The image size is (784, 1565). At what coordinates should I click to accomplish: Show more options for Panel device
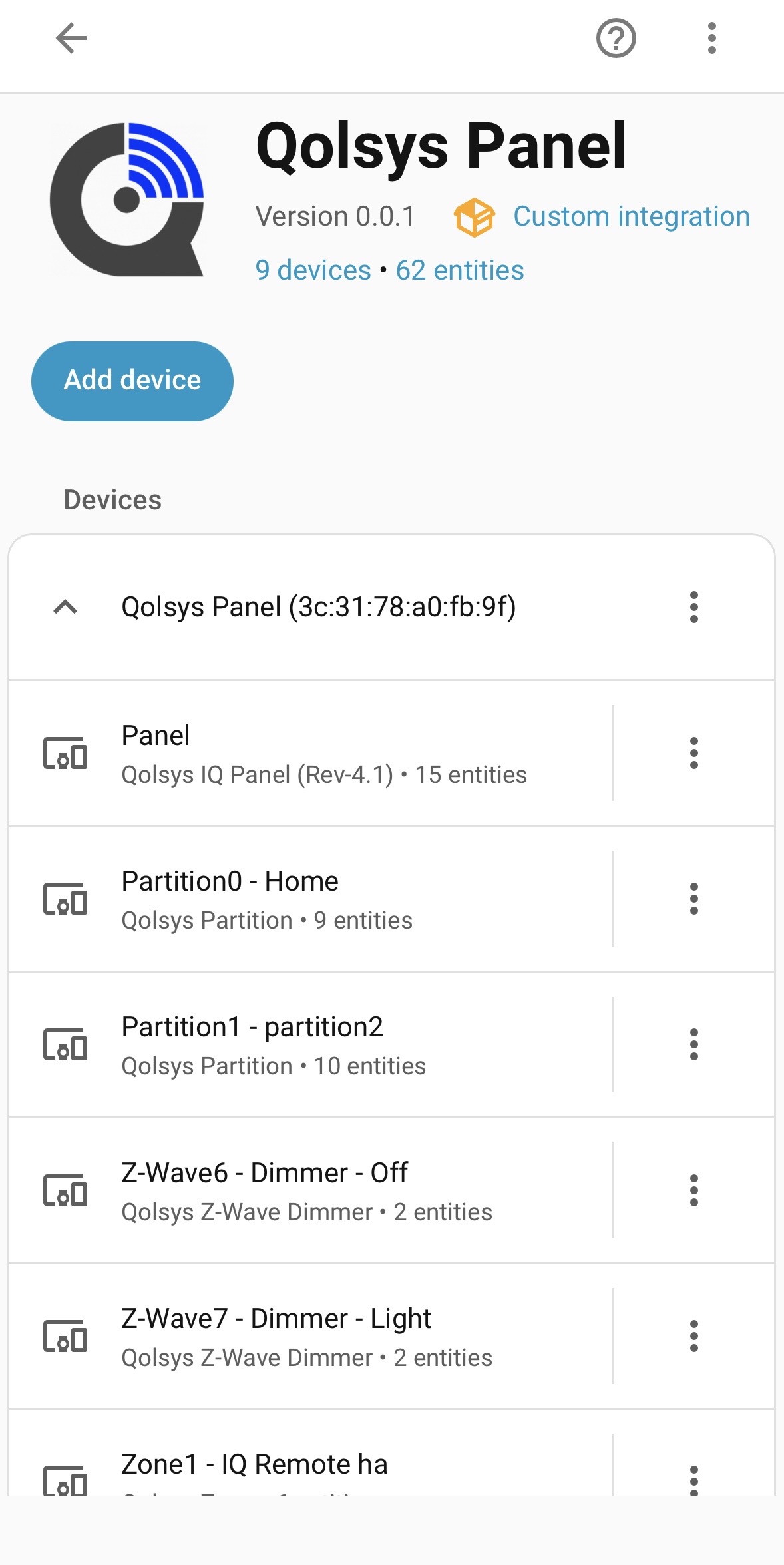point(693,754)
